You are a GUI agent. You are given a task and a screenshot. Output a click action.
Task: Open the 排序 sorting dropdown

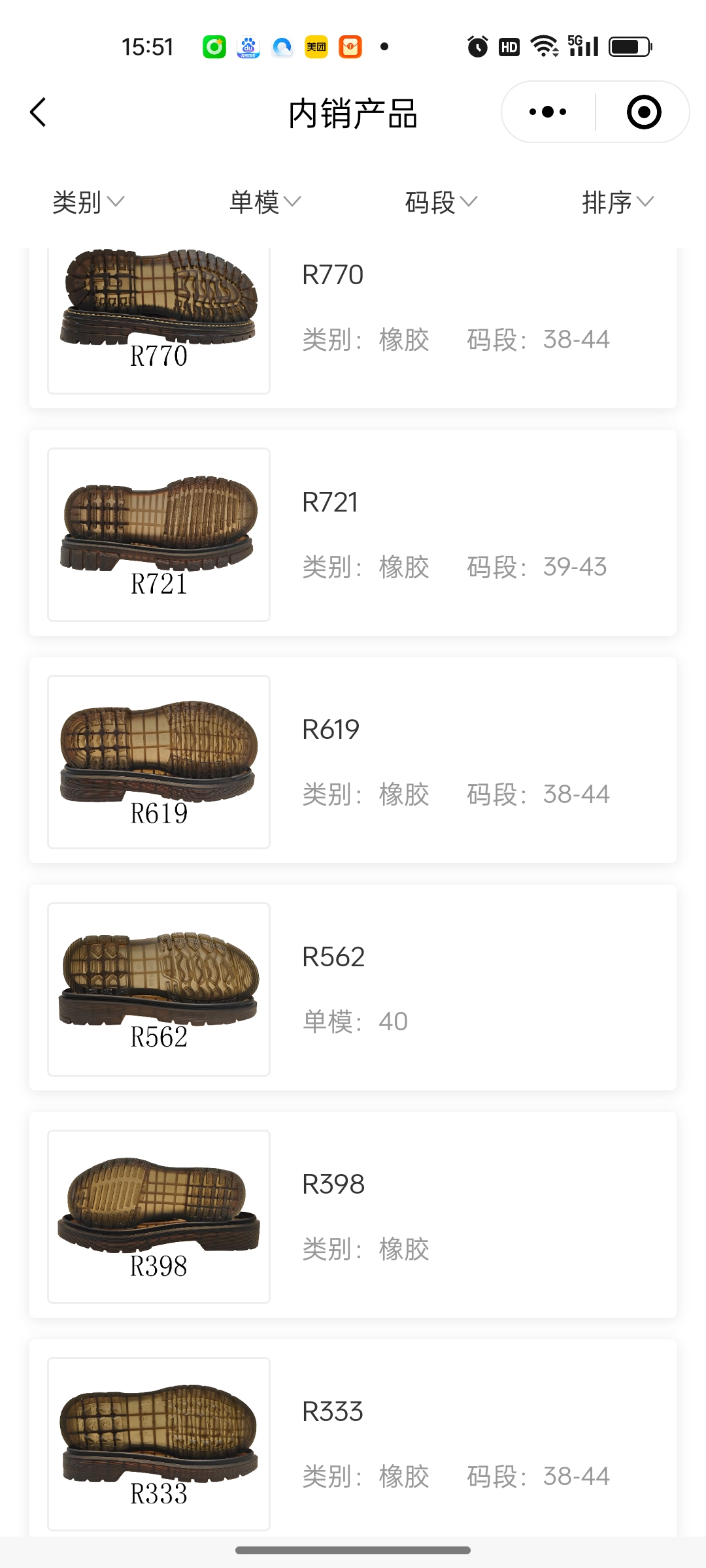[x=618, y=202]
